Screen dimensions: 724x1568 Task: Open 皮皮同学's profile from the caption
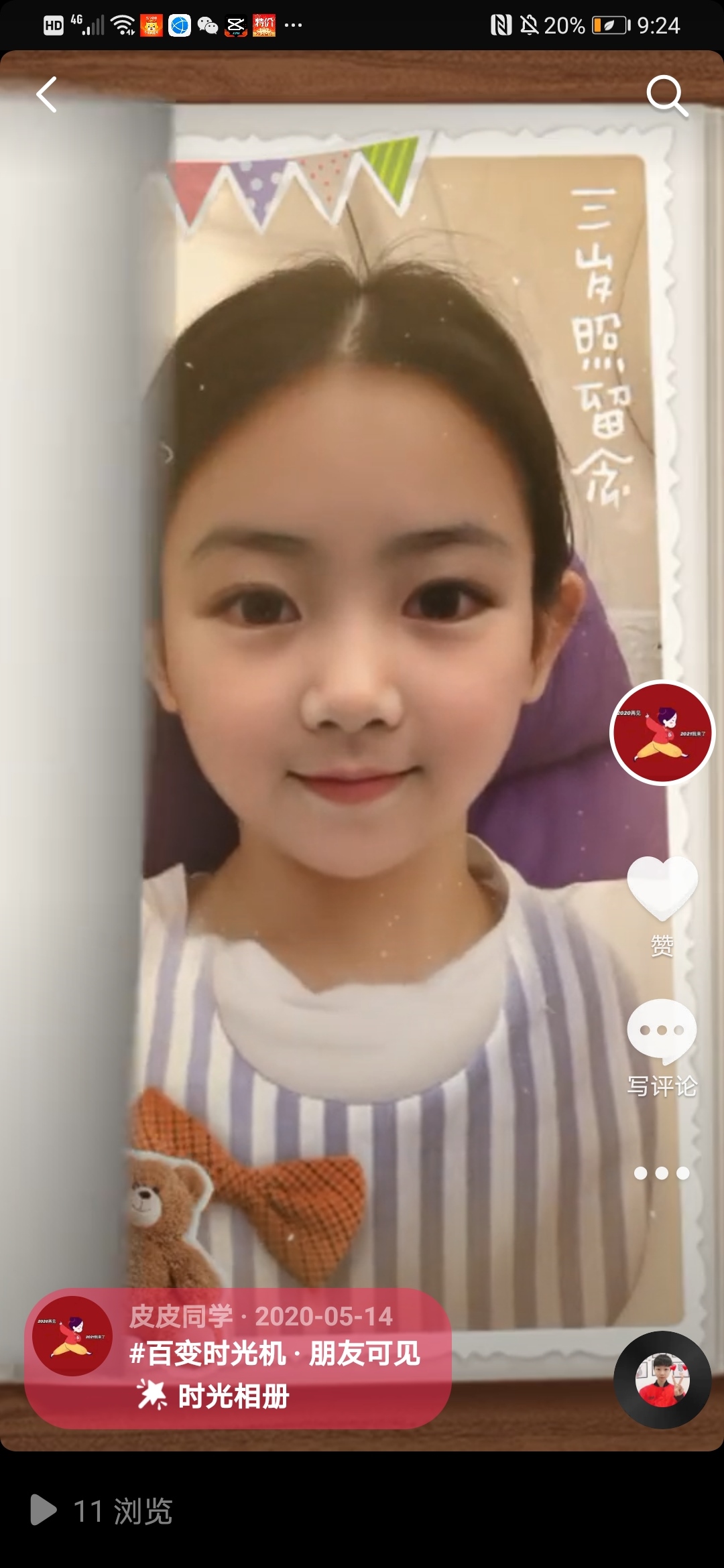tap(181, 1316)
